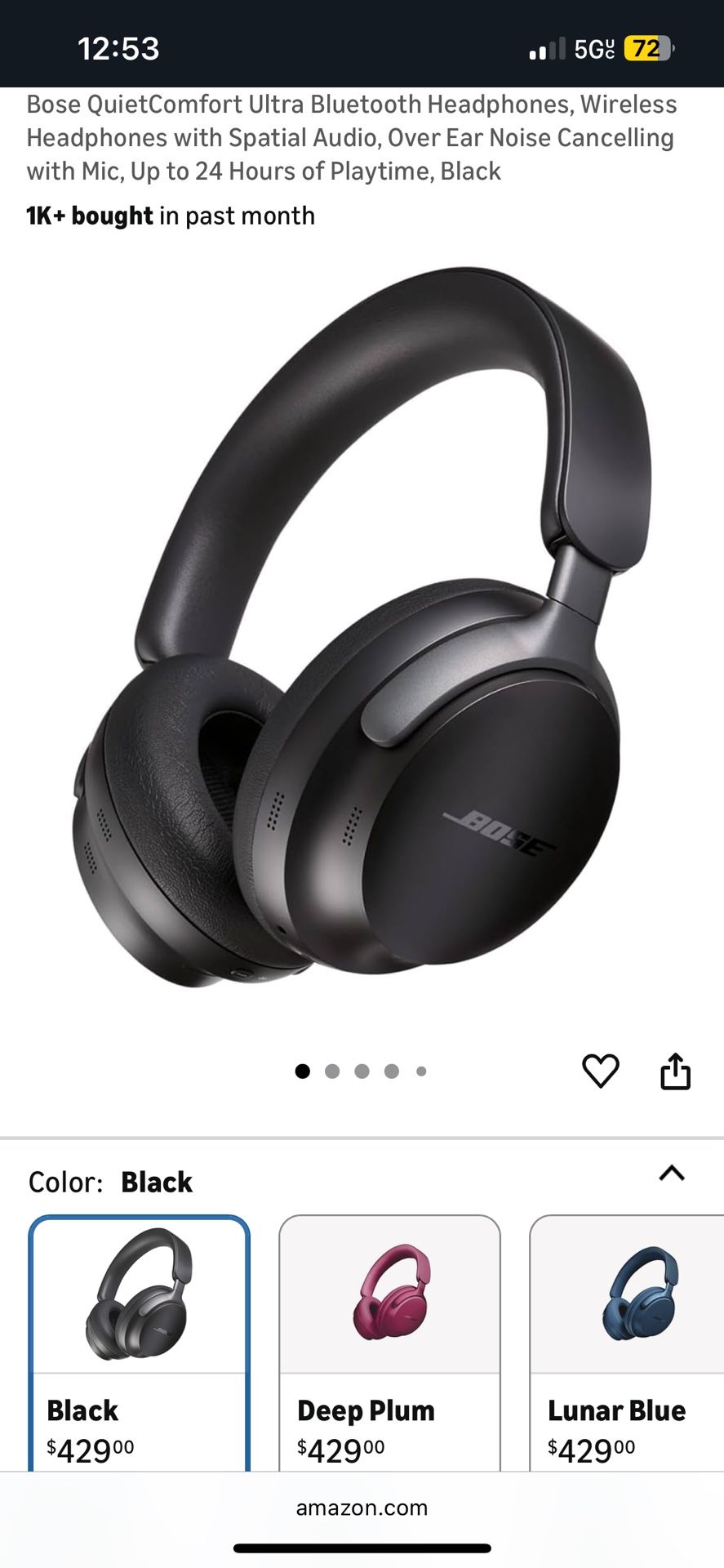Collapse the Color options section
The height and width of the screenshot is (1568, 724).
[x=671, y=1174]
